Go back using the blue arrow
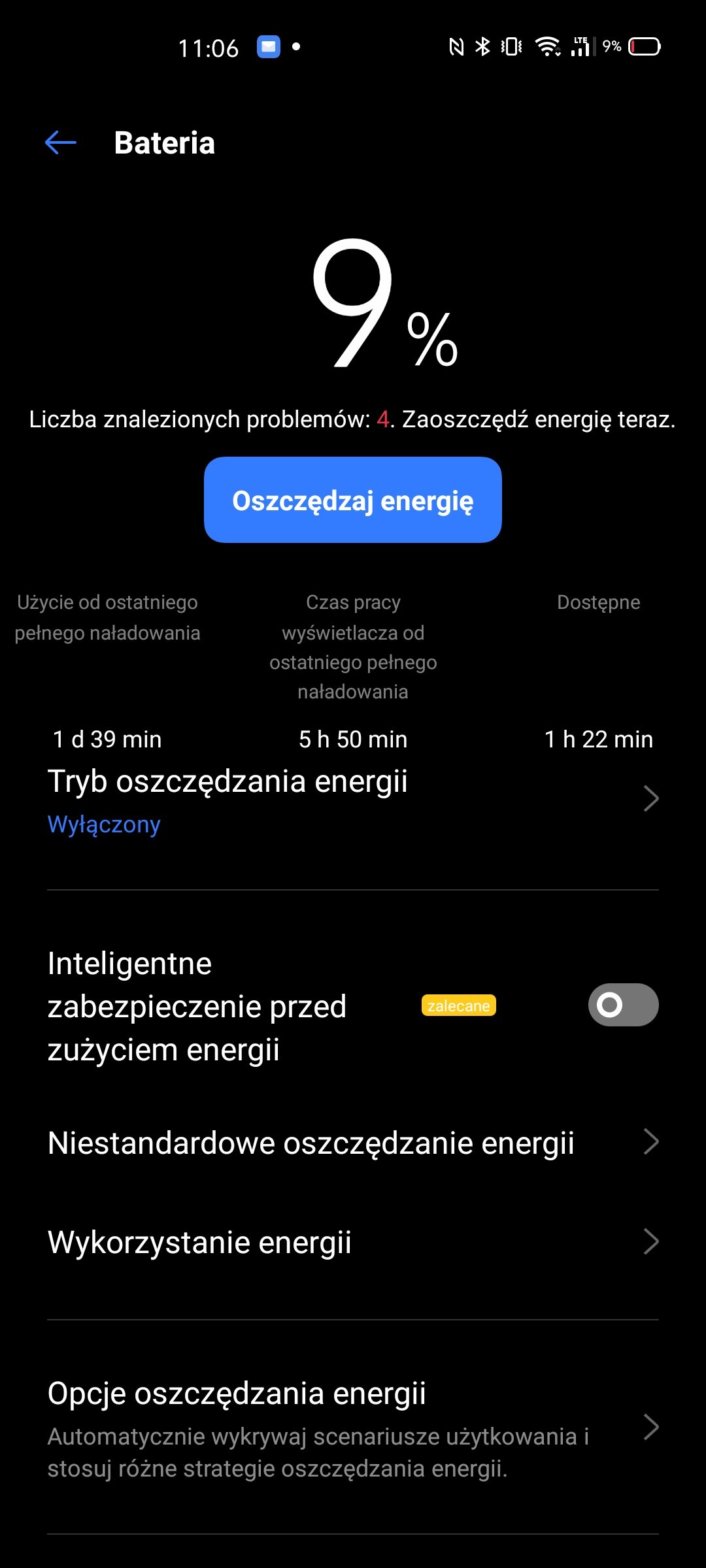The width and height of the screenshot is (706, 1568). click(x=61, y=142)
